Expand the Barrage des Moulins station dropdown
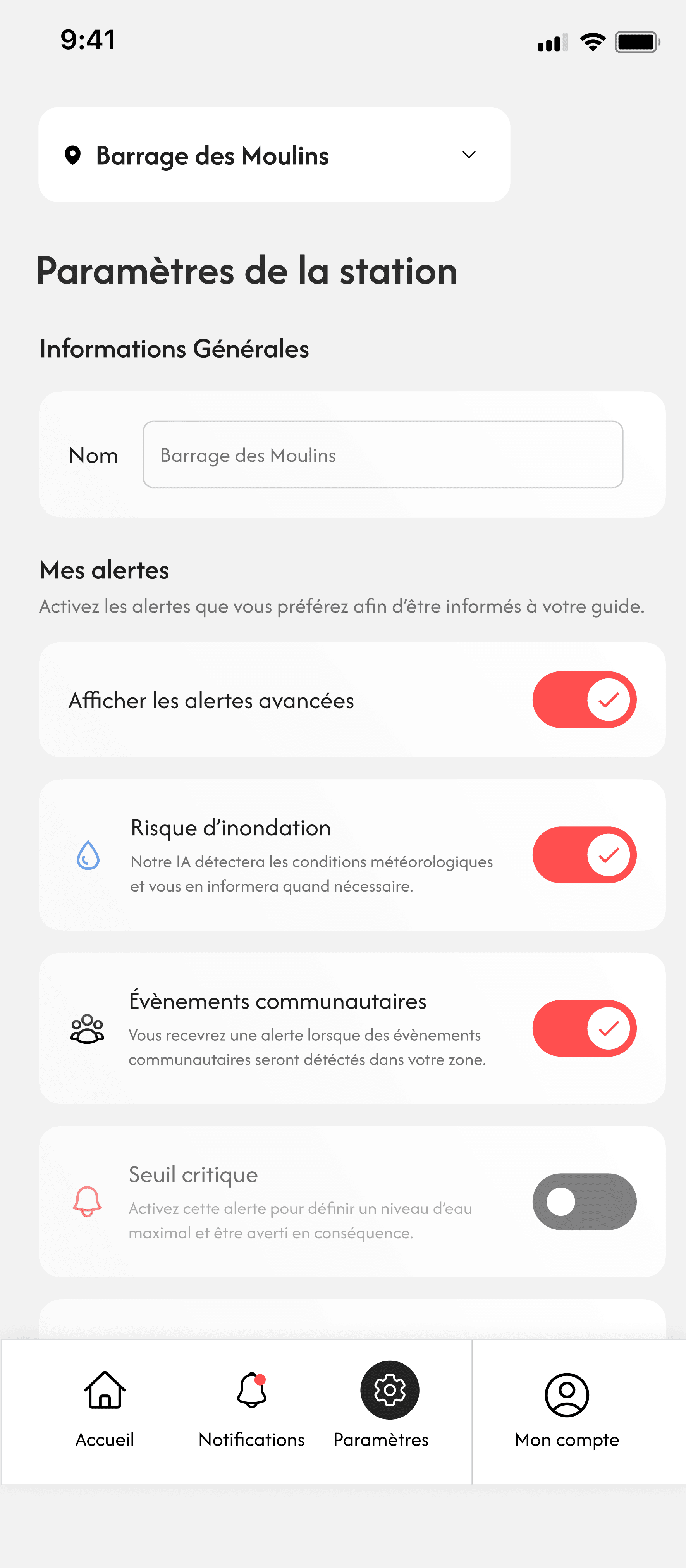Viewport: 686px width, 1568px height. [x=274, y=155]
